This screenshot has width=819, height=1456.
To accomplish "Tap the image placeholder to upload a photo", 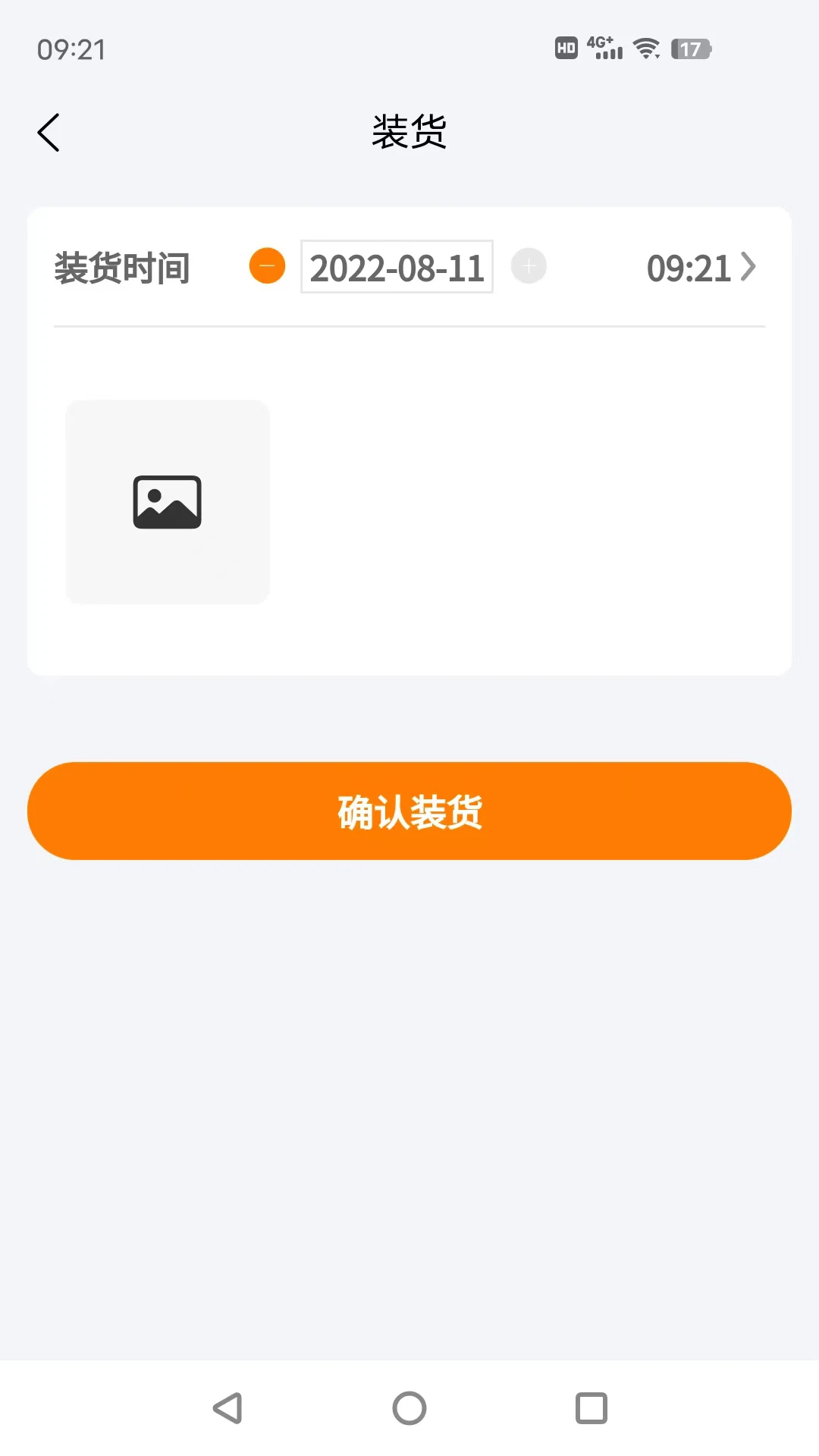I will pyautogui.click(x=167, y=502).
